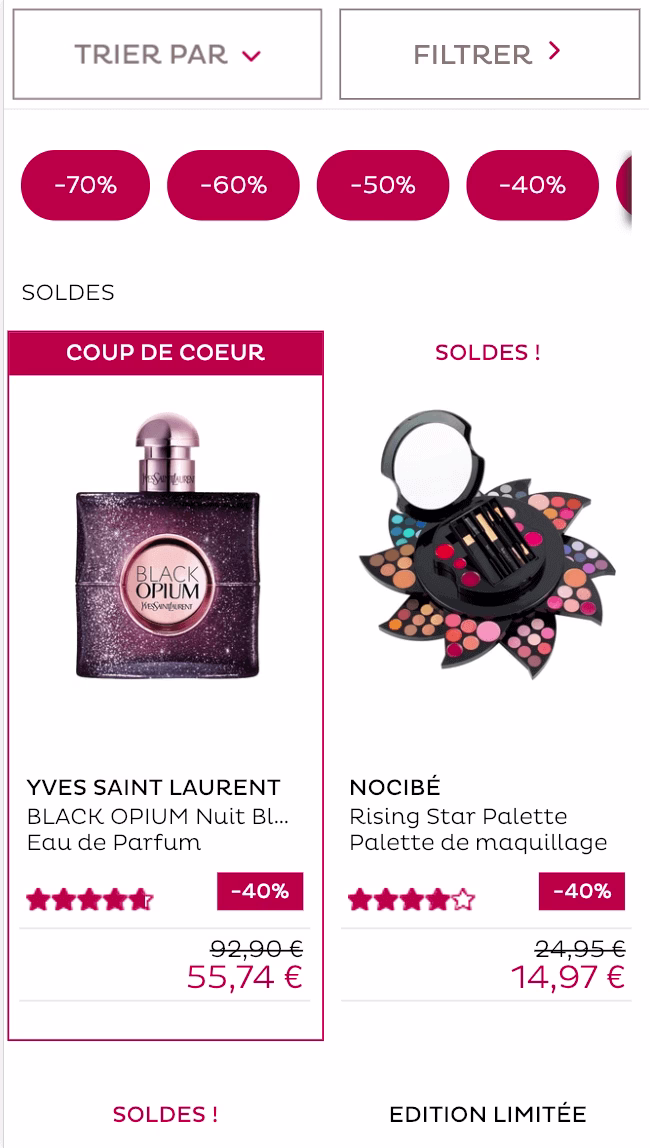Apply the -40% discount filter chip
This screenshot has width=650, height=1148.
click(532, 185)
